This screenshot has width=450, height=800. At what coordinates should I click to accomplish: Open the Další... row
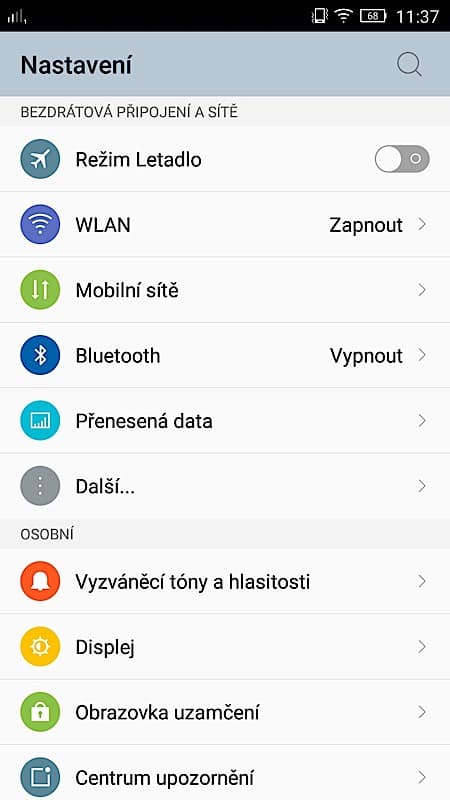point(225,486)
